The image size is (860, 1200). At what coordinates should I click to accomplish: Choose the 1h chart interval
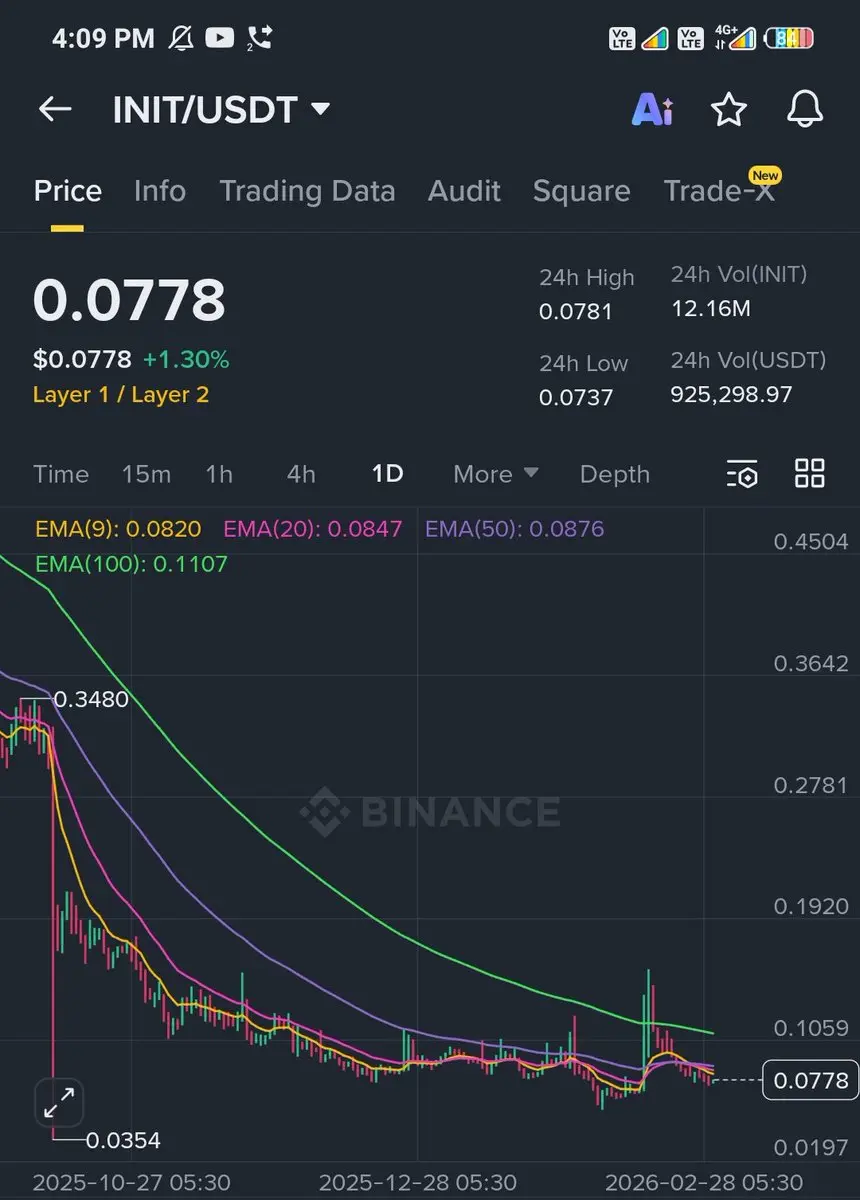click(219, 474)
